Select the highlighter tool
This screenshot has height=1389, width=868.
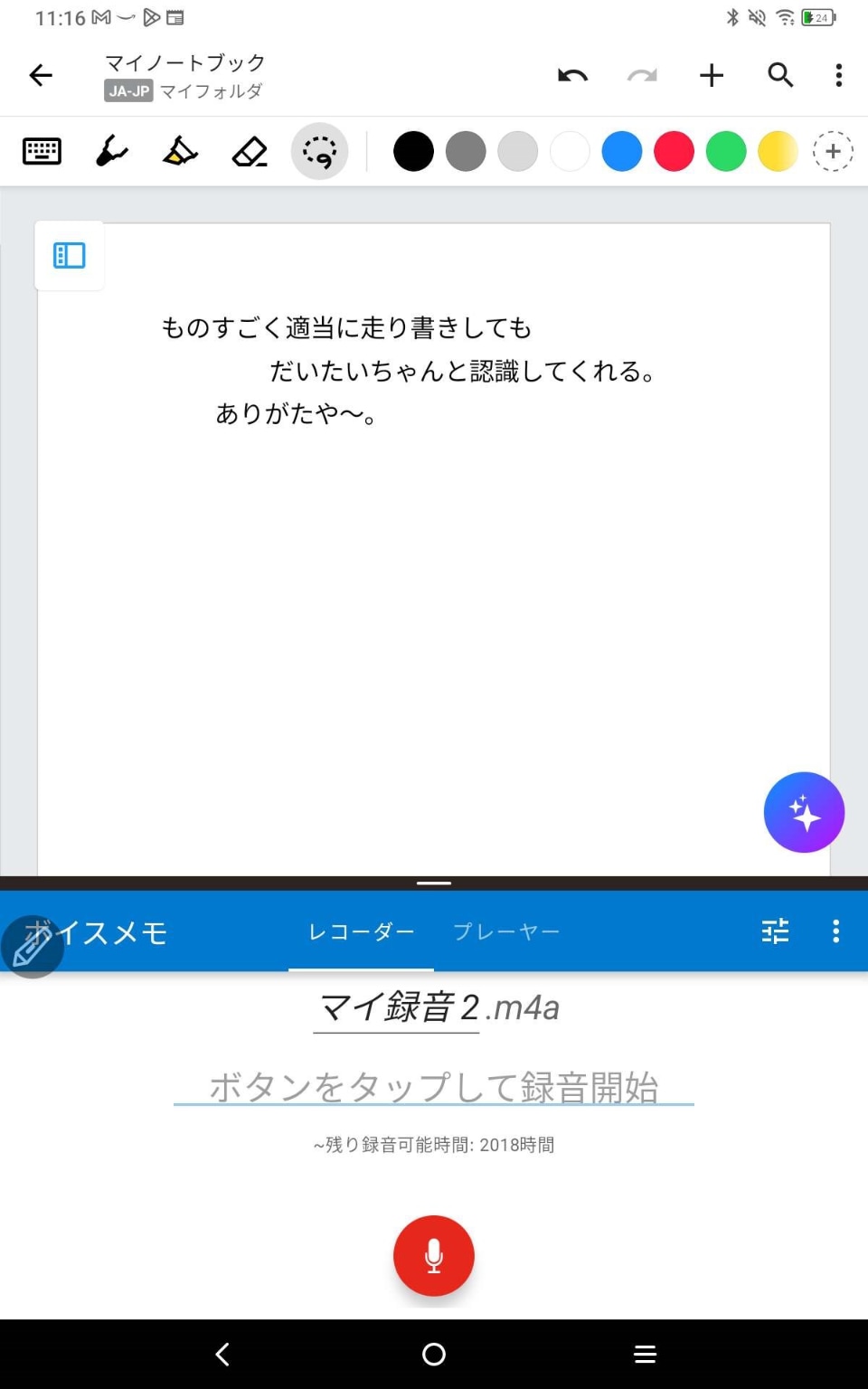coord(180,151)
